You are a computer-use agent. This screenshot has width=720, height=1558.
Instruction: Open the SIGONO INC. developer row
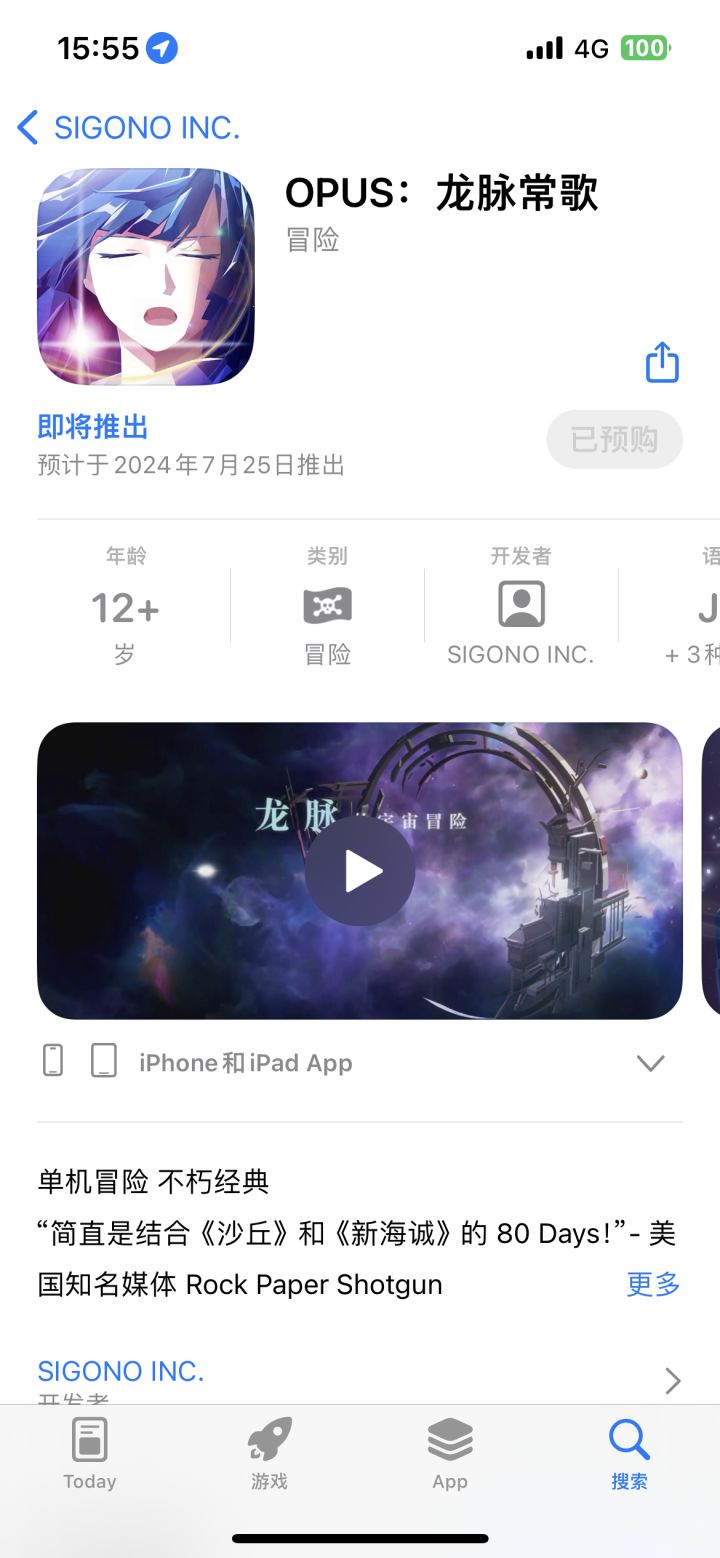tap(360, 1378)
